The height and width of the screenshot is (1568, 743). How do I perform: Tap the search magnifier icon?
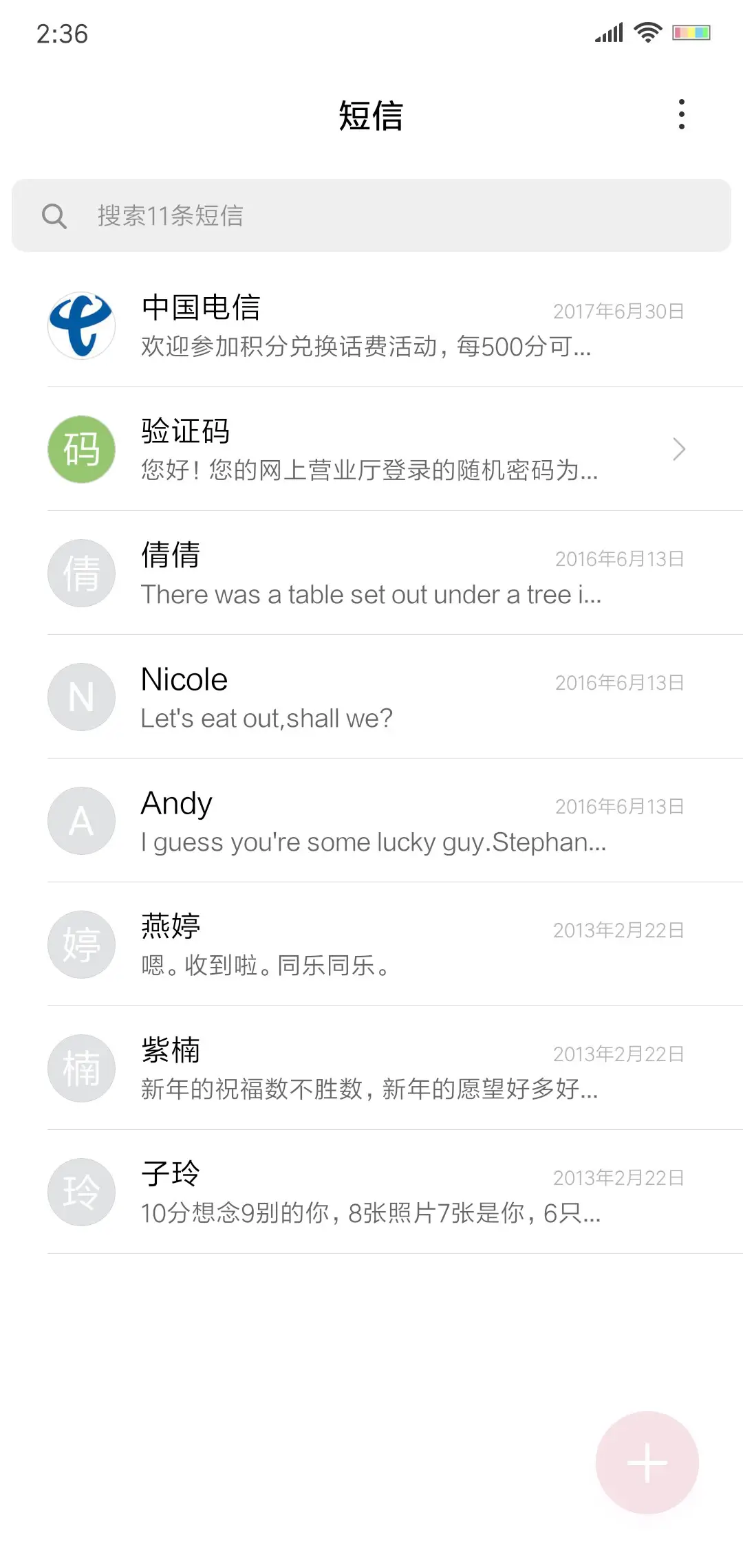(x=55, y=215)
